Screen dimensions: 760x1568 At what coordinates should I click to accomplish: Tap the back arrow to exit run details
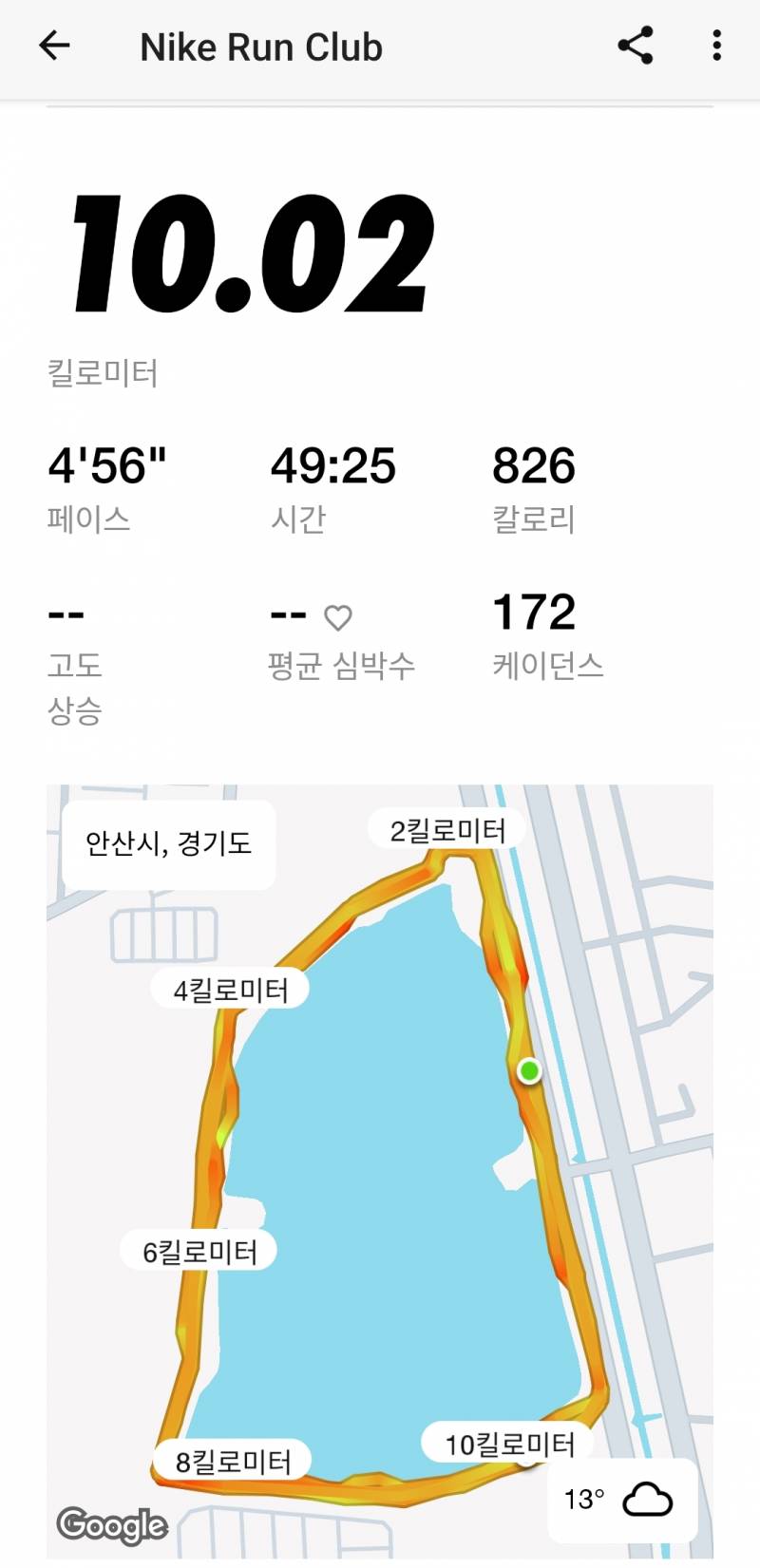54,46
